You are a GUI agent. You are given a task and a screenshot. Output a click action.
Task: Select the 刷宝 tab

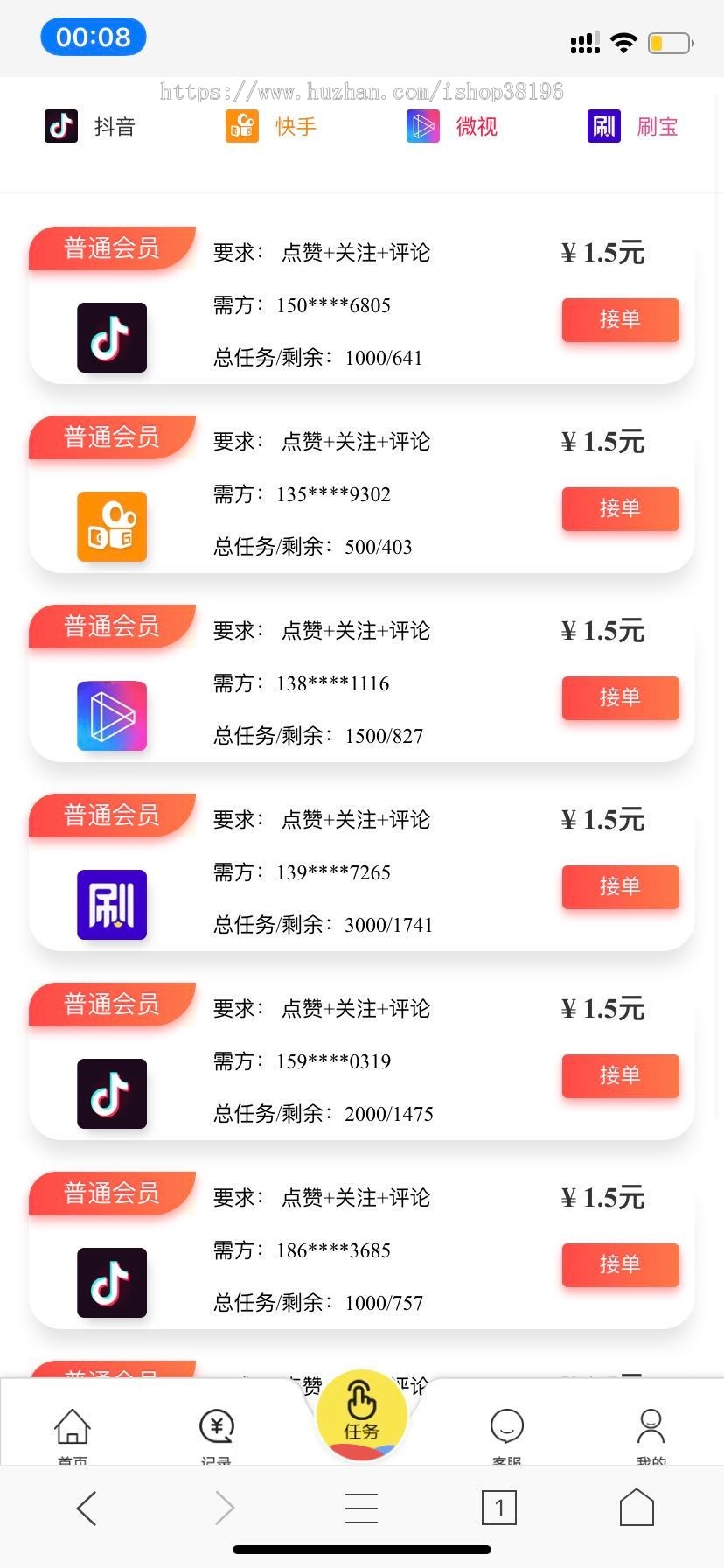(633, 127)
